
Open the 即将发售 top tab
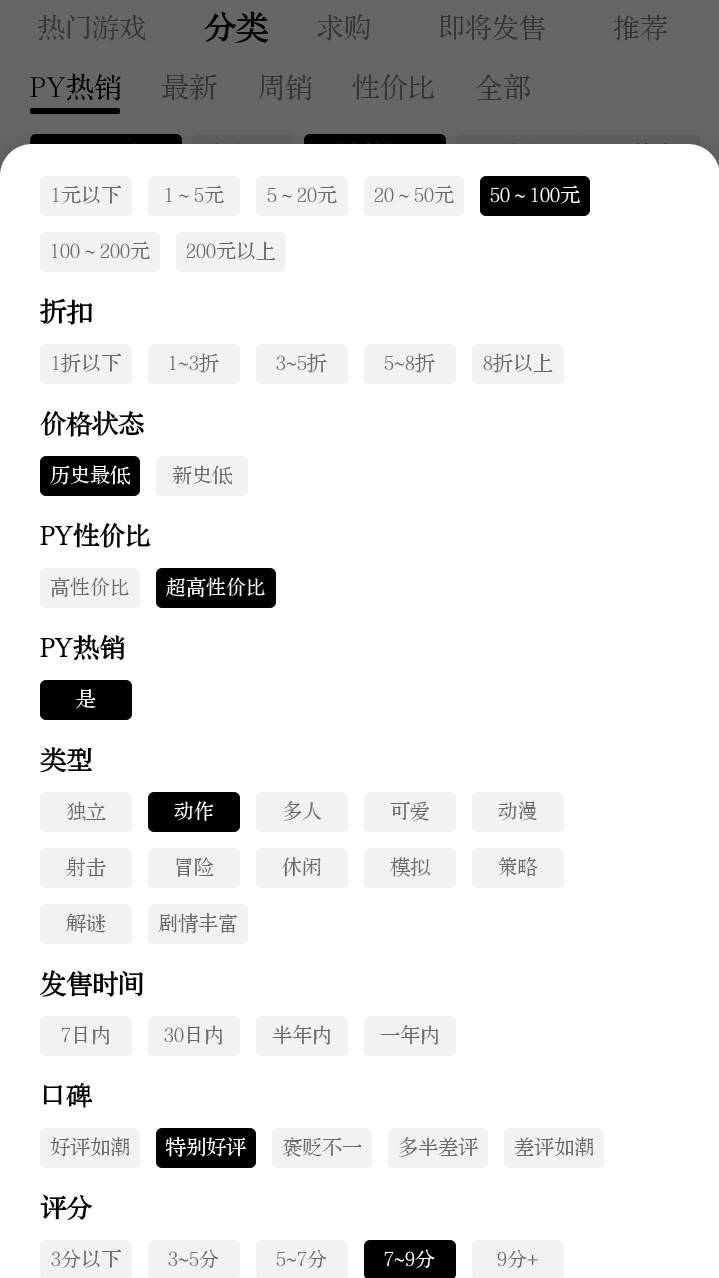(x=491, y=28)
